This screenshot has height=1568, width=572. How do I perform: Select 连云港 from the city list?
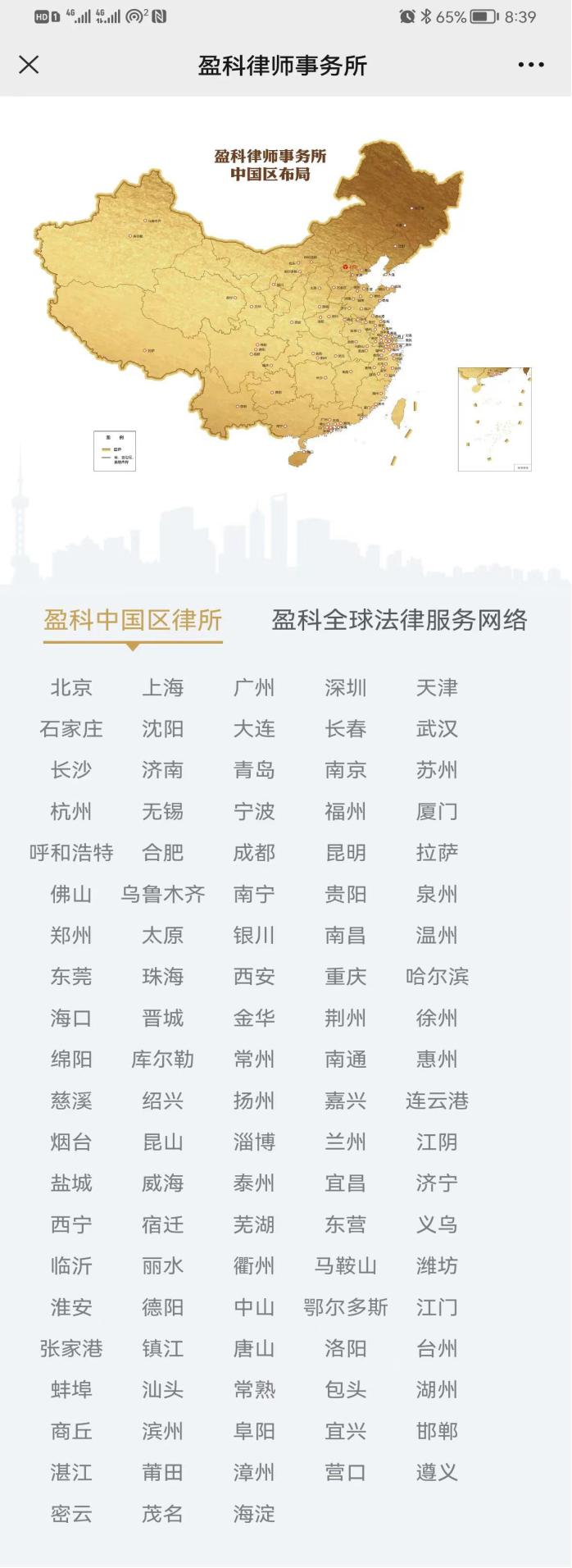click(x=437, y=1101)
